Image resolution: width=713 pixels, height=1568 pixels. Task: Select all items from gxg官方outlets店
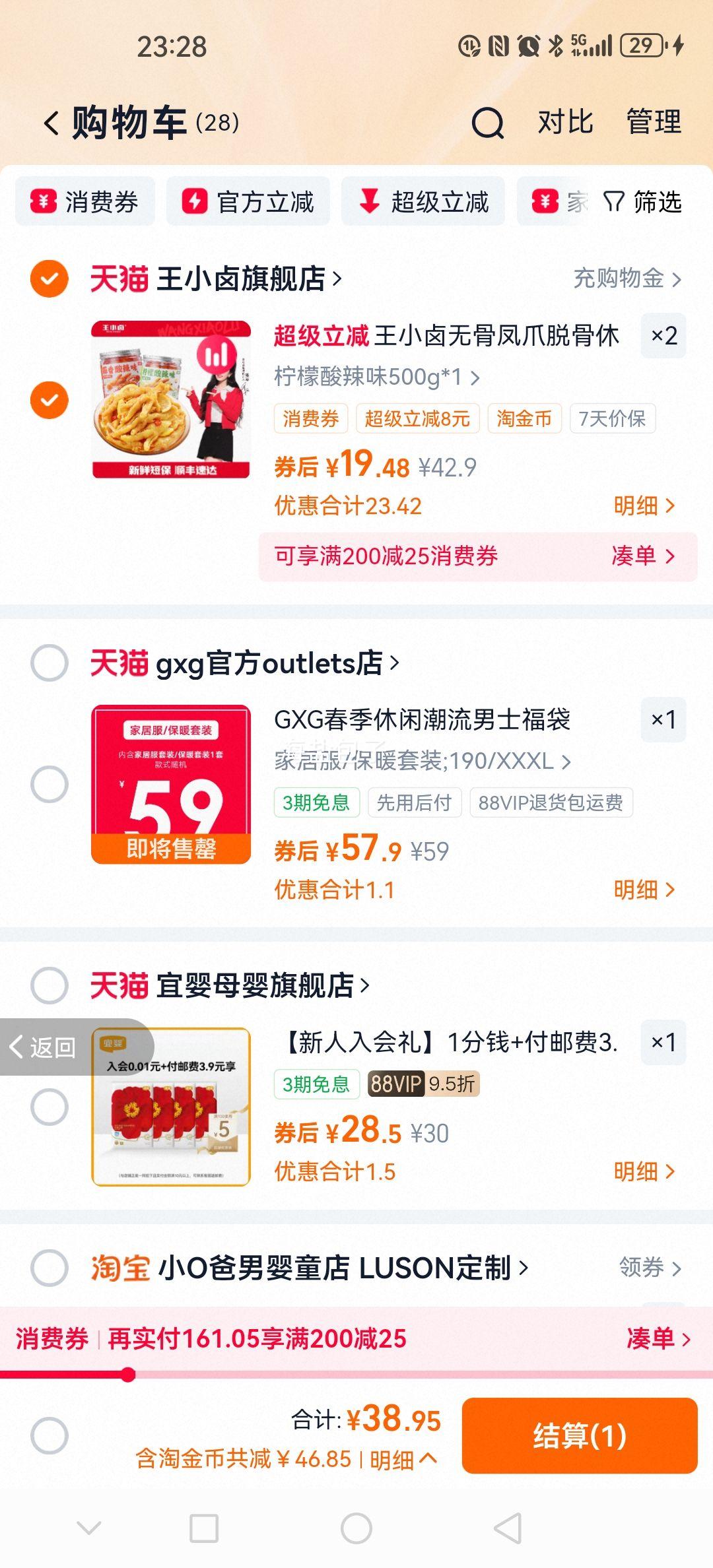50,663
